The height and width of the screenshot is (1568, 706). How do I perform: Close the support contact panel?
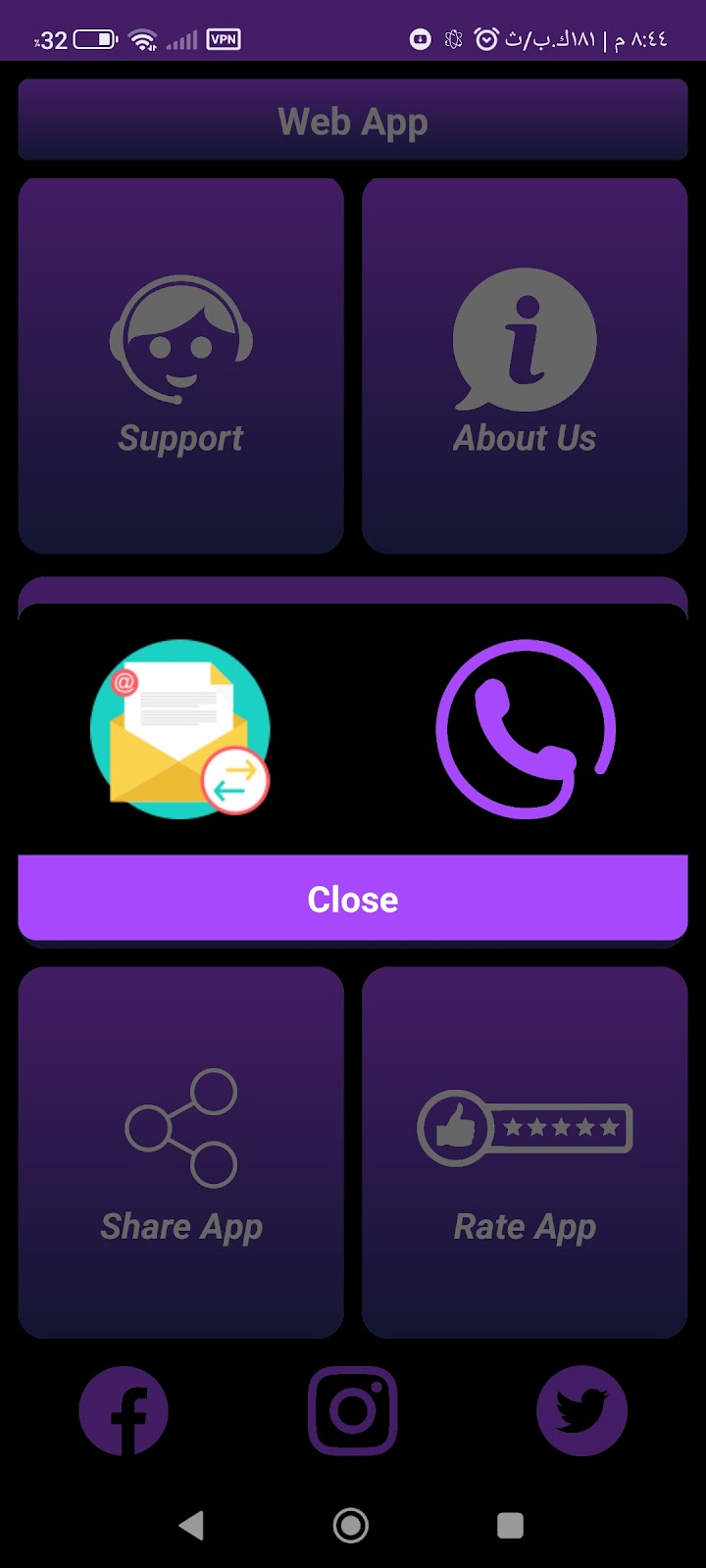tap(353, 899)
